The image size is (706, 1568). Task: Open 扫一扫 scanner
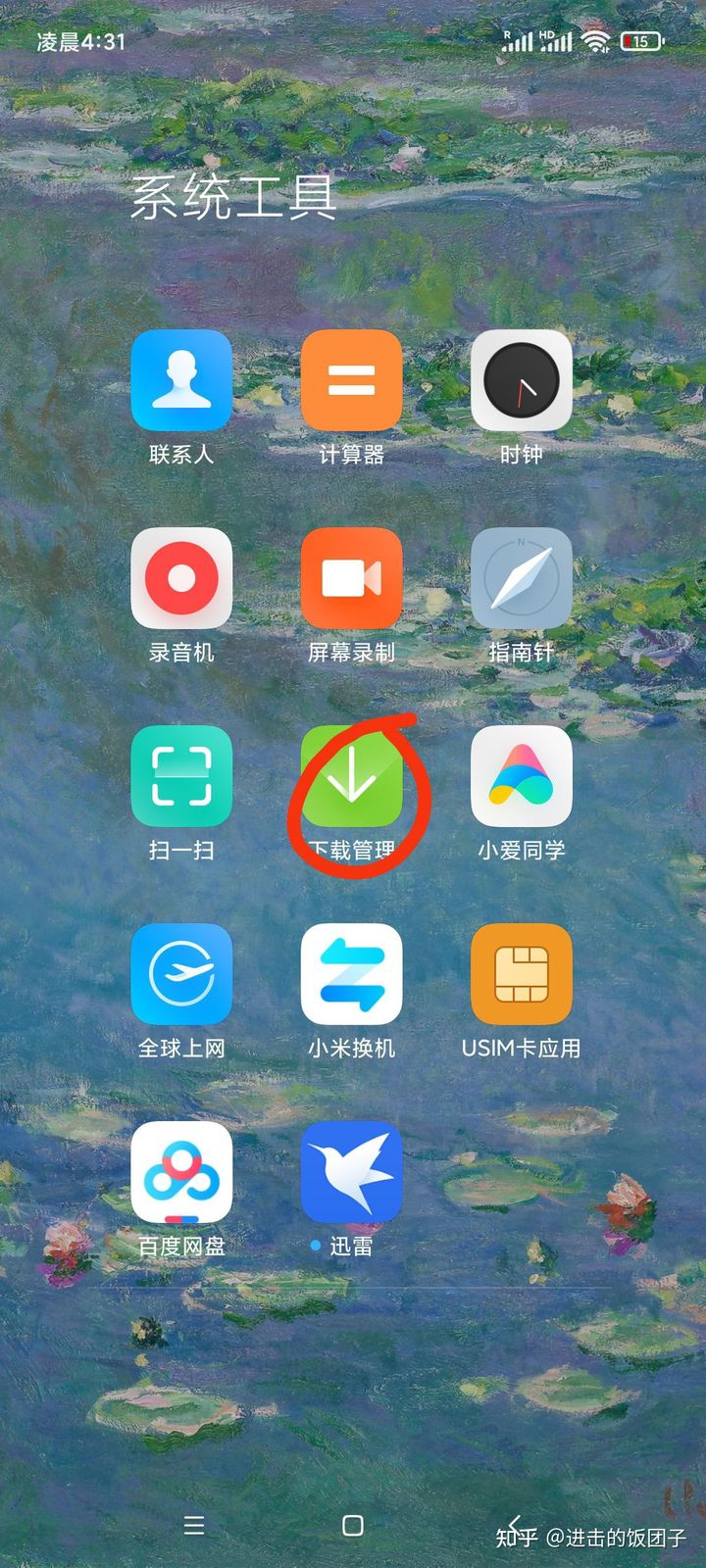coord(181,776)
